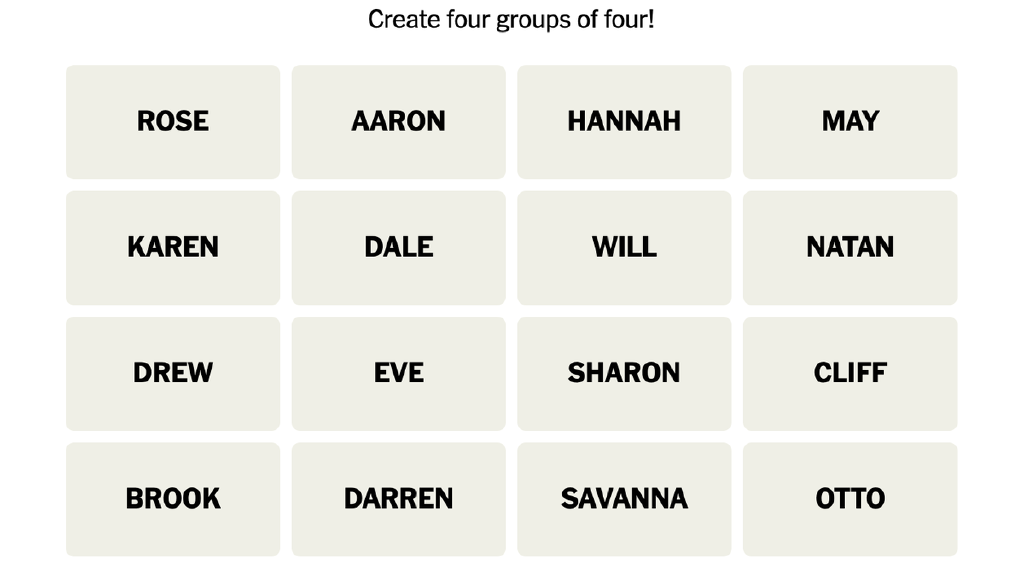Pick the KAREN word tile
The height and width of the screenshot is (576, 1024).
pyautogui.click(x=173, y=247)
